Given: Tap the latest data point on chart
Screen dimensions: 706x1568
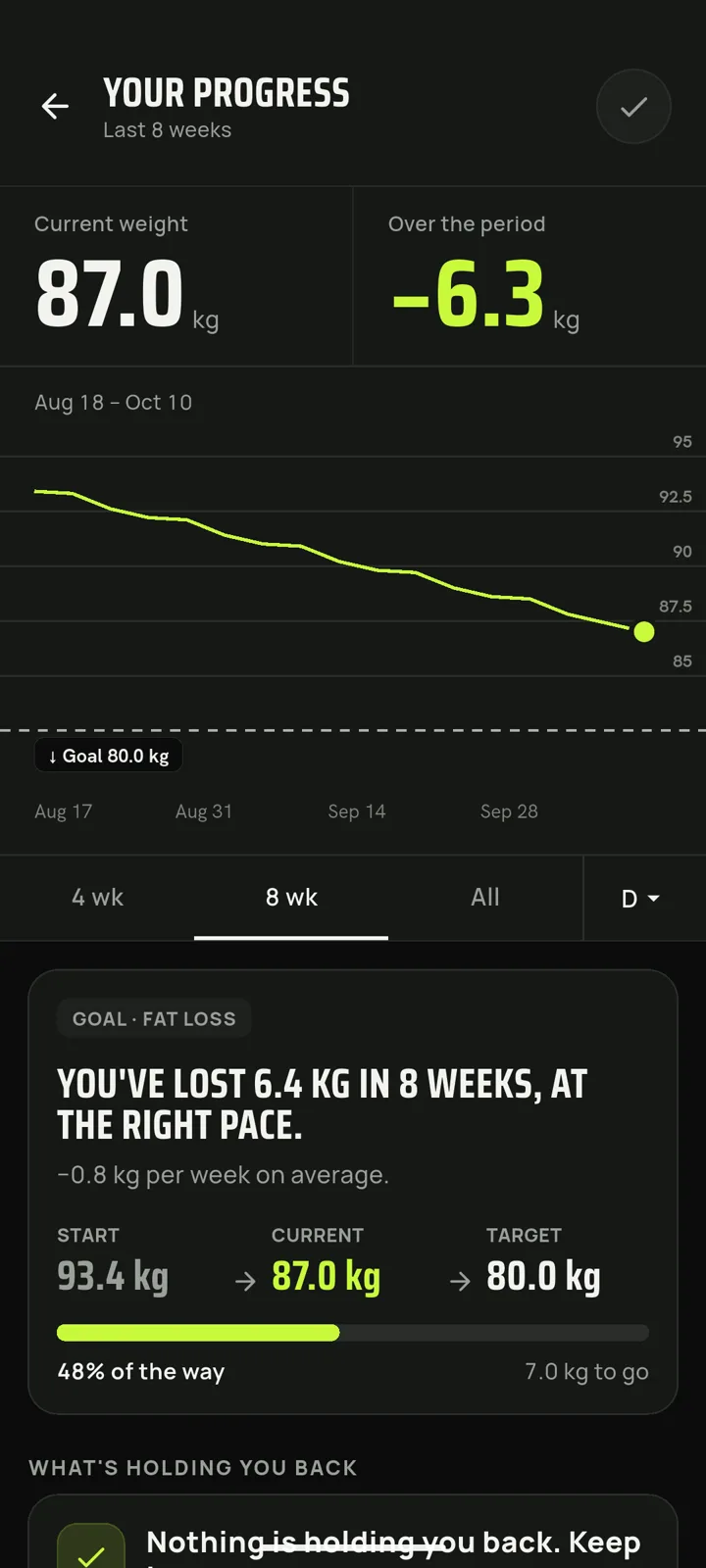Looking at the screenshot, I should pos(644,632).
